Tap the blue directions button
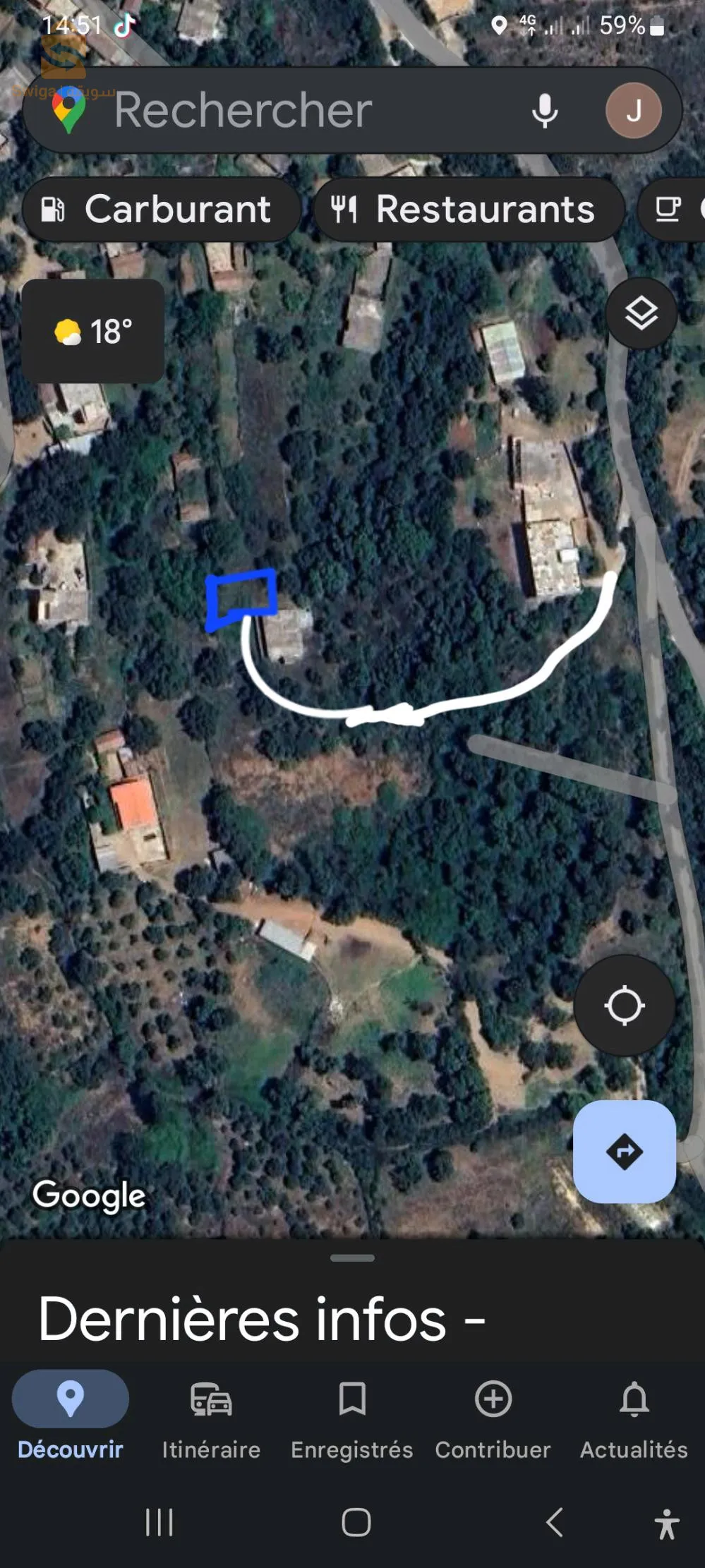Viewport: 705px width, 1568px height. click(x=624, y=1152)
